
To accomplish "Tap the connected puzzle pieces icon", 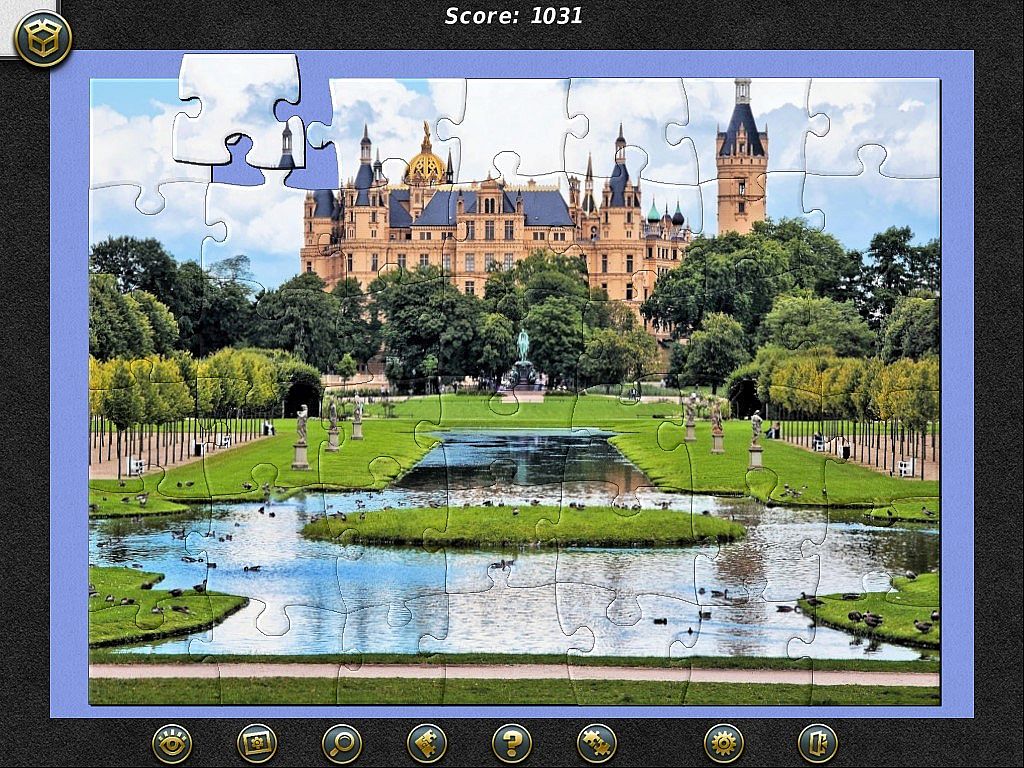I will [x=597, y=743].
